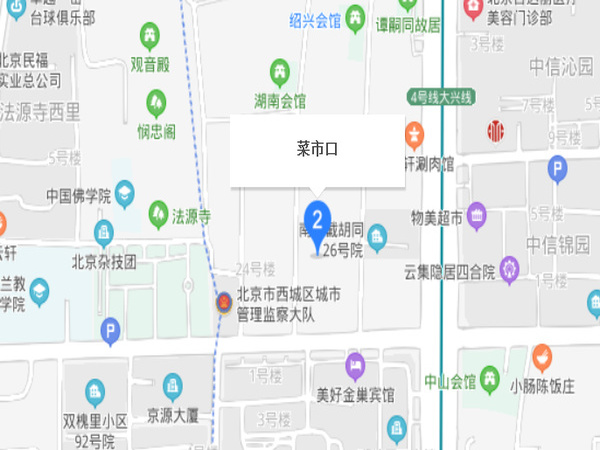
Task: Select the 美好金巢宾馆 hotel marker
Action: pyautogui.click(x=352, y=364)
